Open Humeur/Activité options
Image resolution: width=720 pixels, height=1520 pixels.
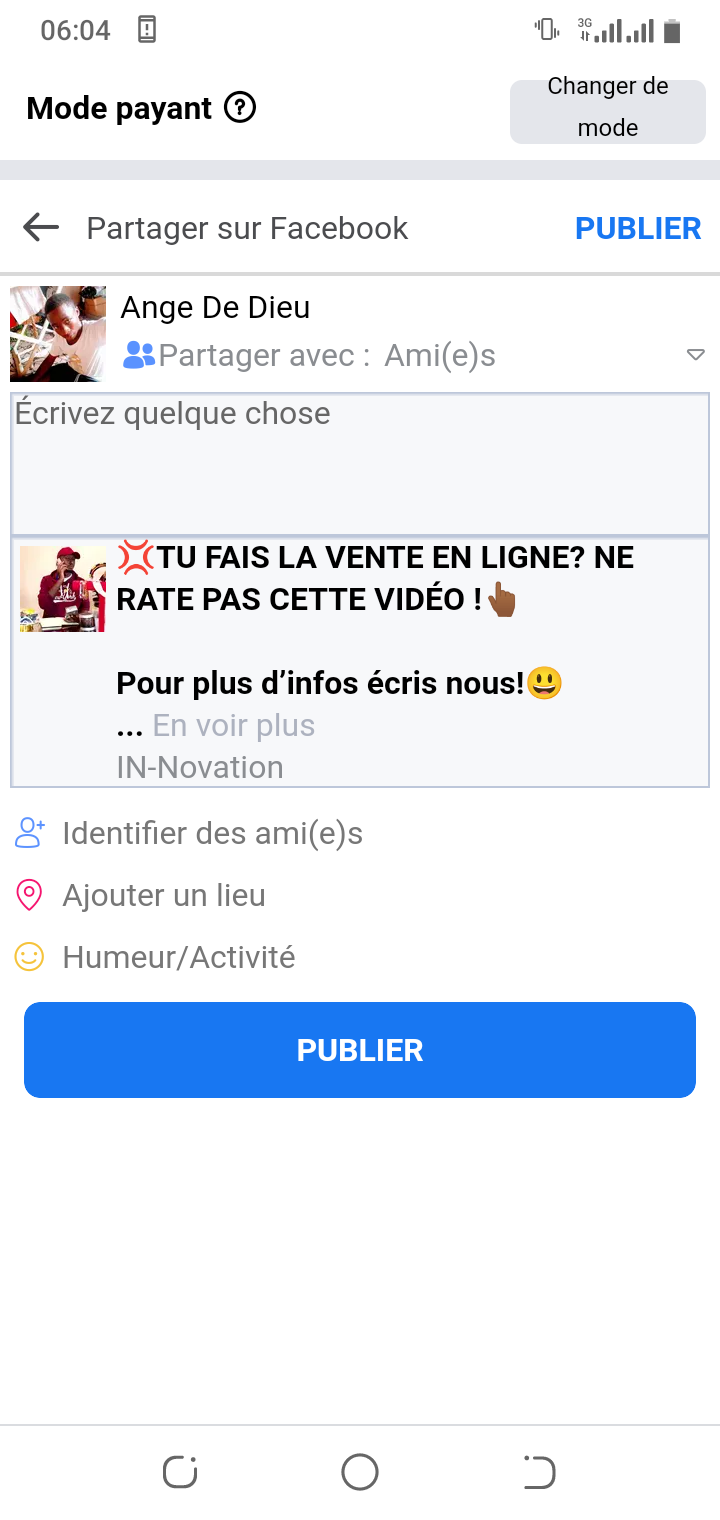tap(178, 957)
